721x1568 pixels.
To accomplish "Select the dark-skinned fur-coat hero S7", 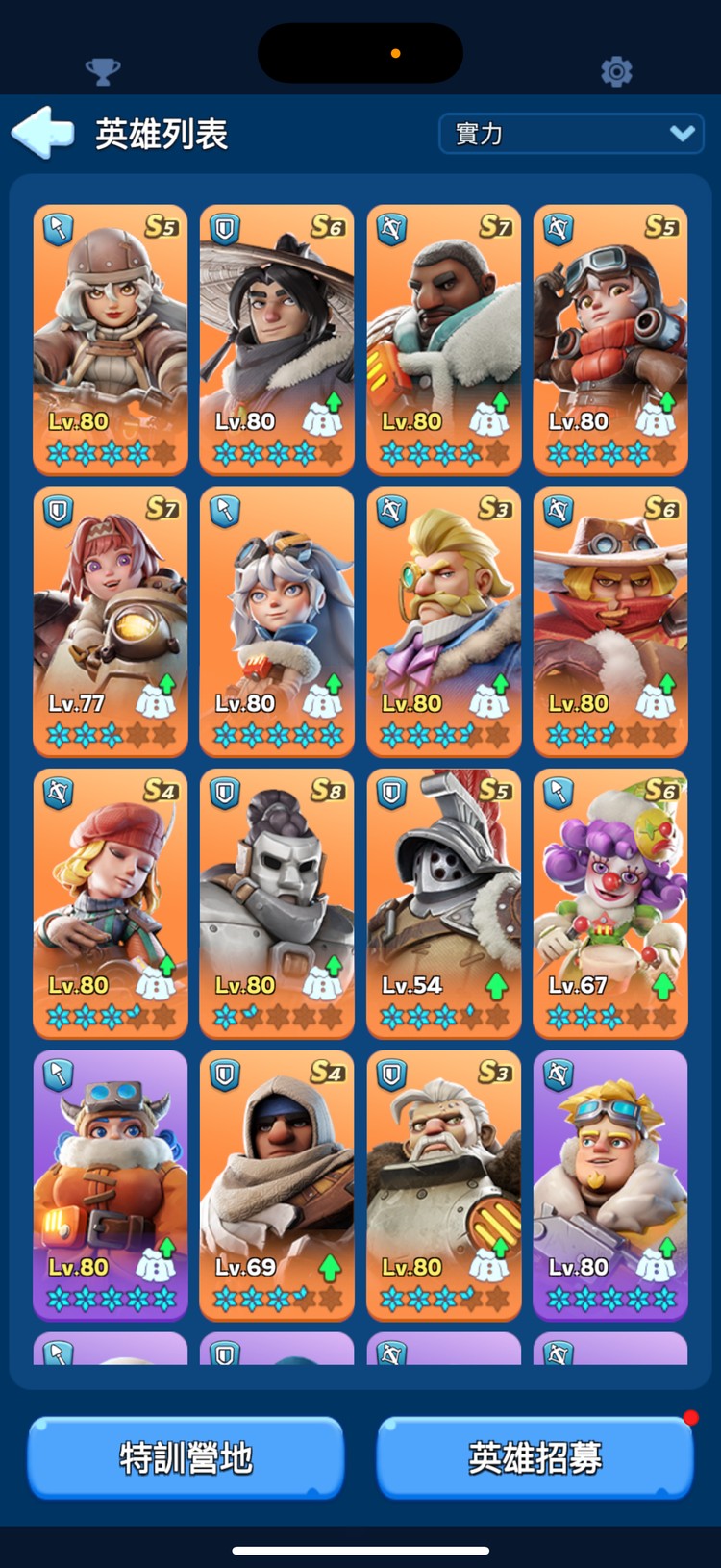I will click(x=444, y=339).
